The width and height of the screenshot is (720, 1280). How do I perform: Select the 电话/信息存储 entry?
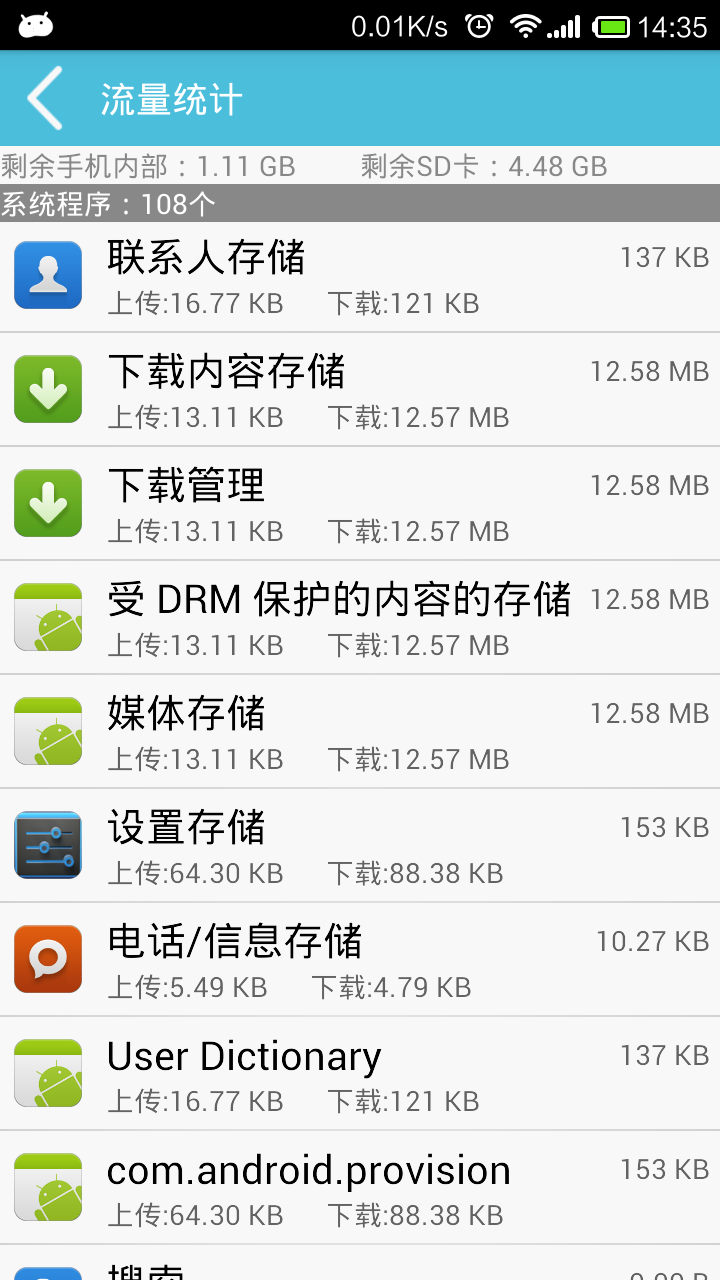tap(360, 960)
